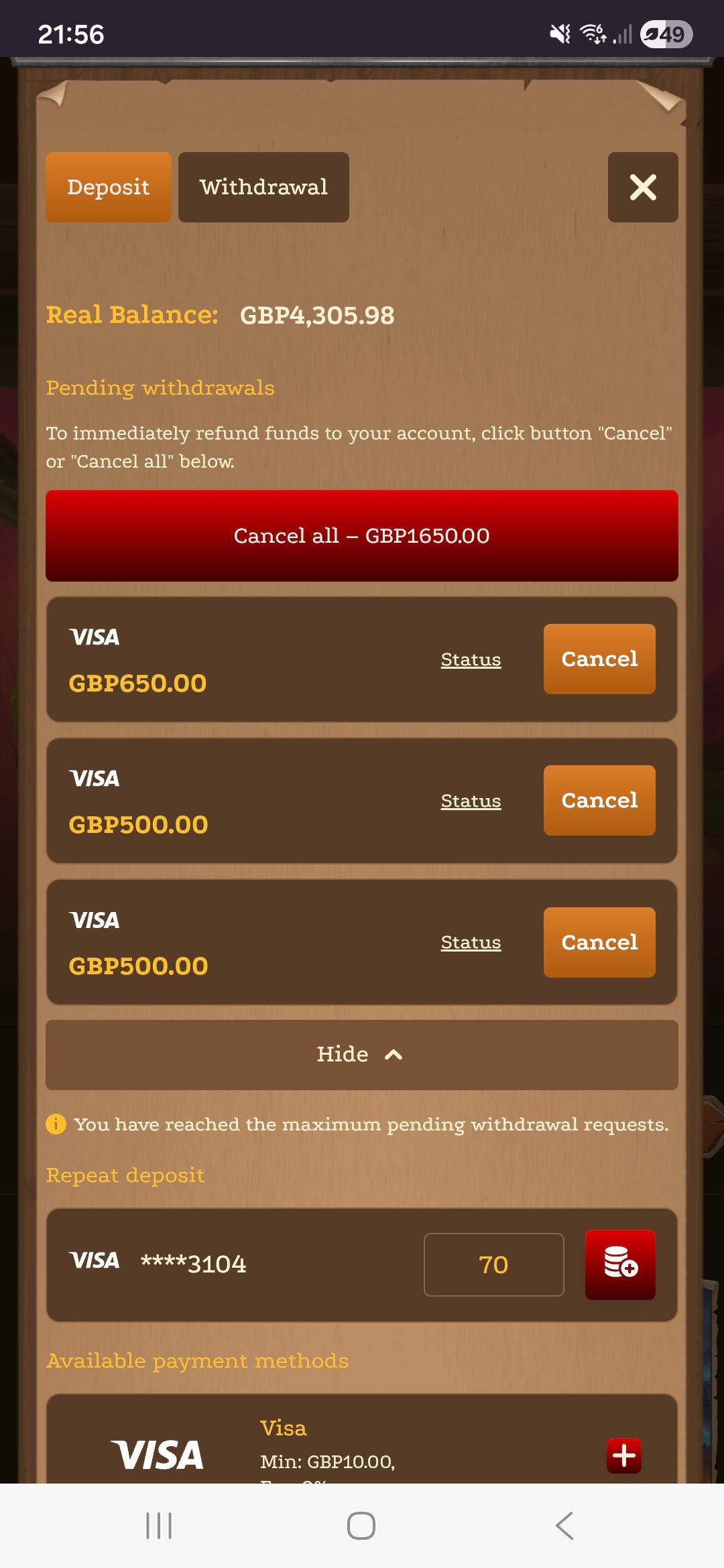724x1568 pixels.
Task: Add the Visa payment method
Action: pyautogui.click(x=623, y=1455)
